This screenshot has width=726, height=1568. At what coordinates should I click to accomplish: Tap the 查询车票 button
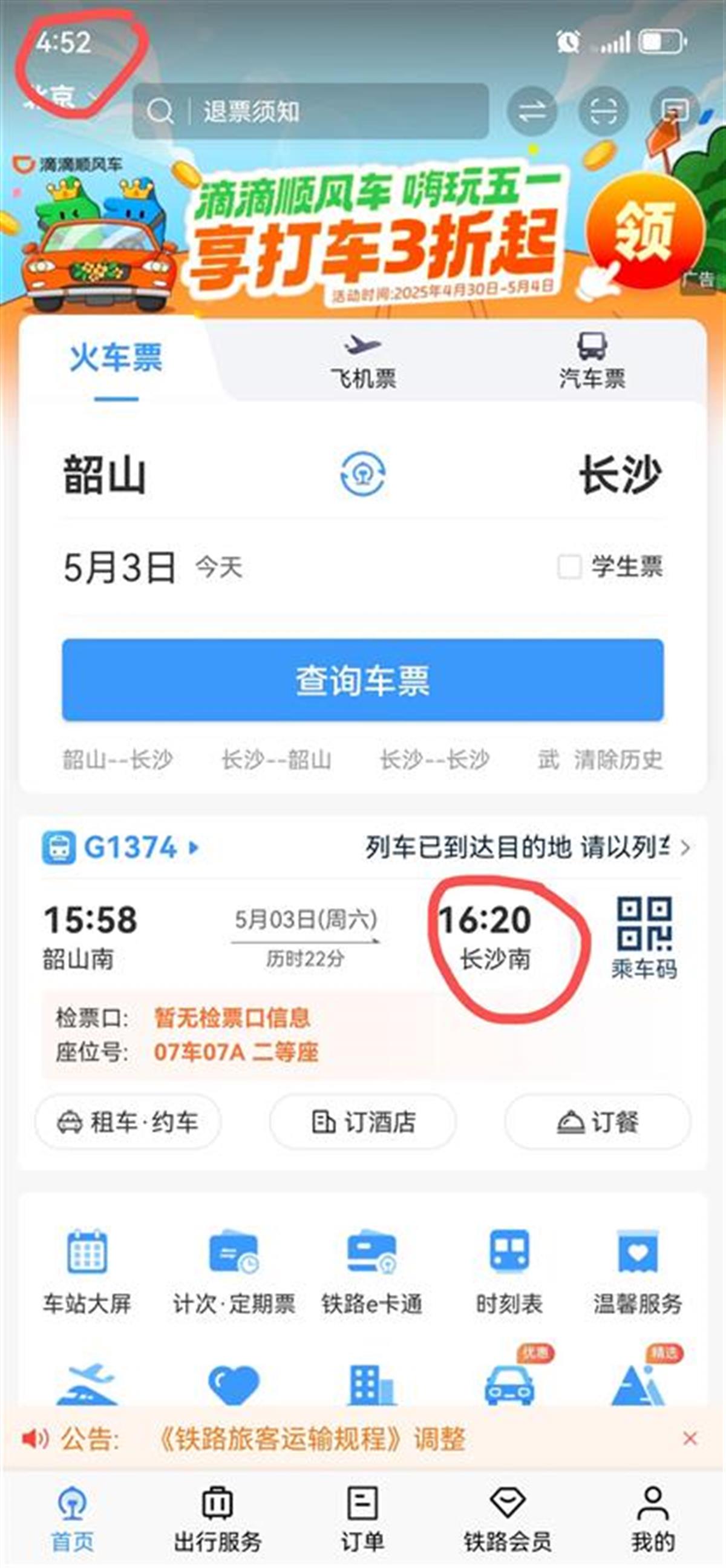(x=362, y=680)
